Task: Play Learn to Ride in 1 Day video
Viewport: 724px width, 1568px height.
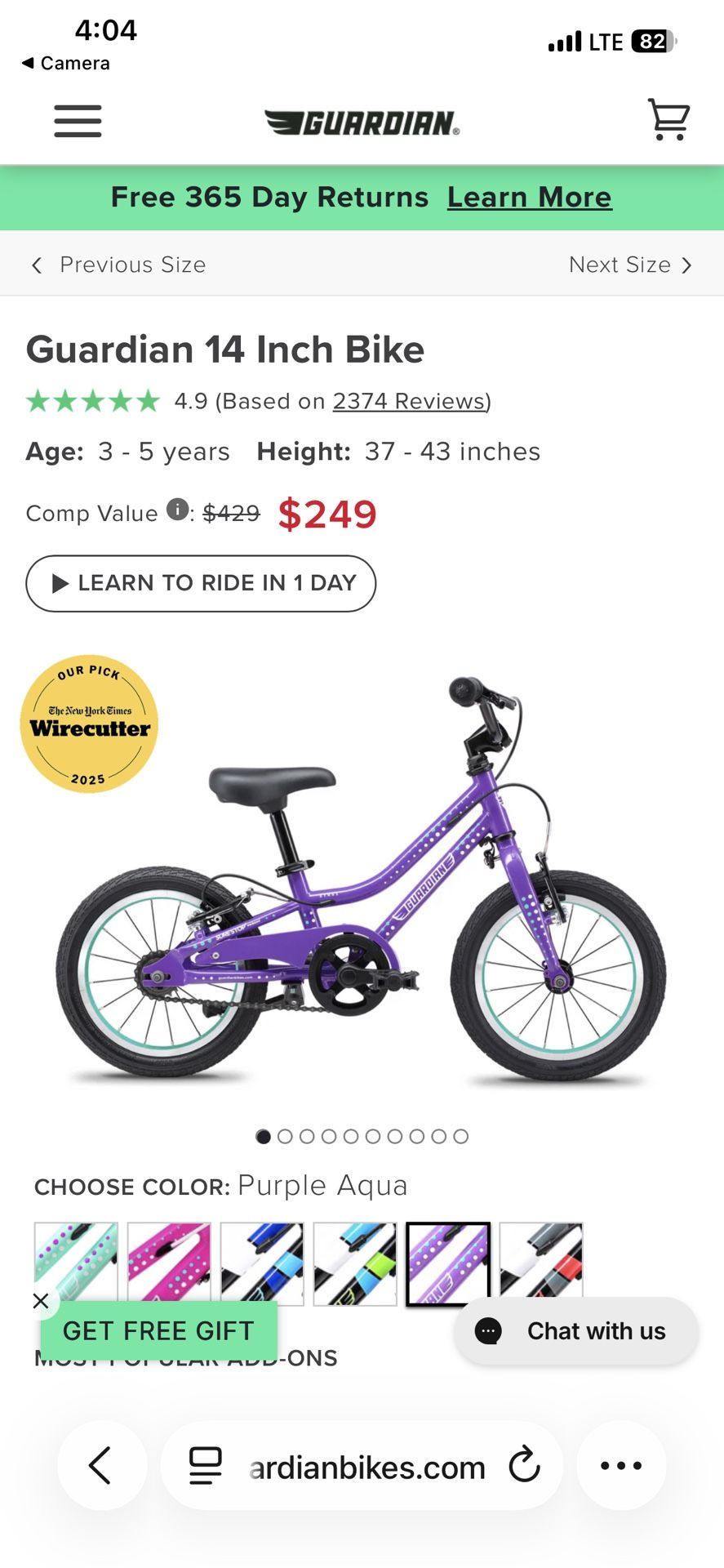Action: 201,583
